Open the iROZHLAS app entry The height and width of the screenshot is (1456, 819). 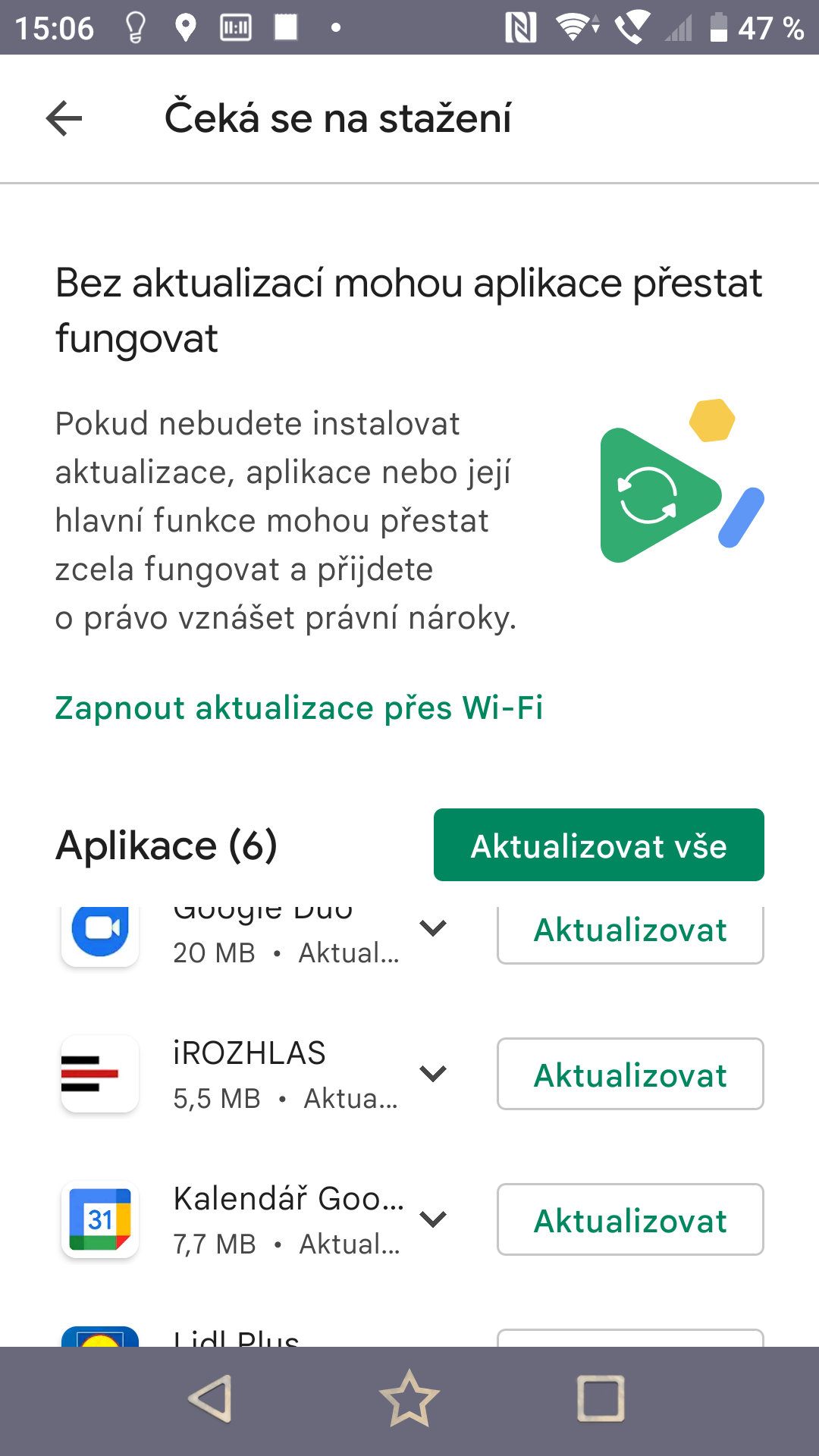250,1074
